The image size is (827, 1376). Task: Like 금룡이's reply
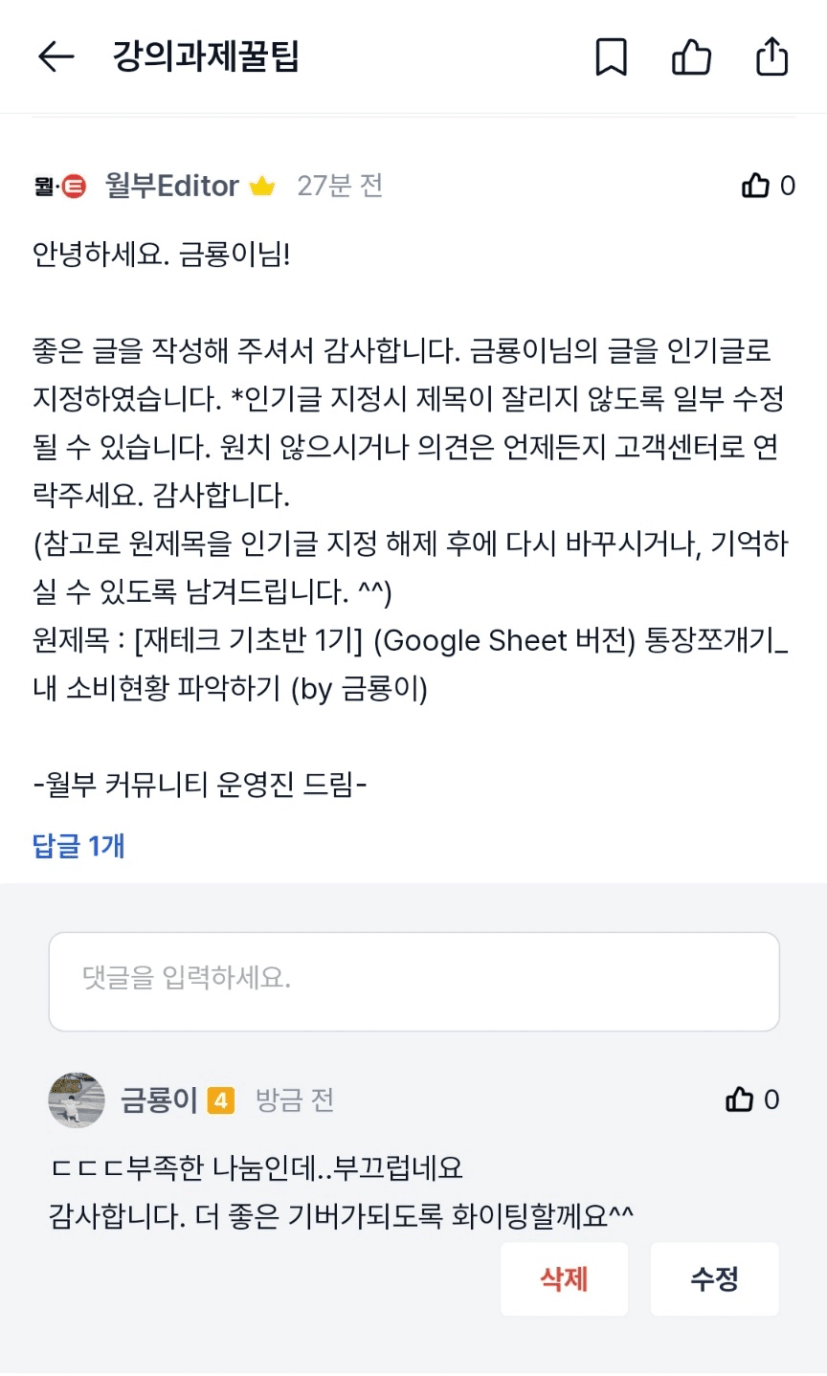(740, 1100)
